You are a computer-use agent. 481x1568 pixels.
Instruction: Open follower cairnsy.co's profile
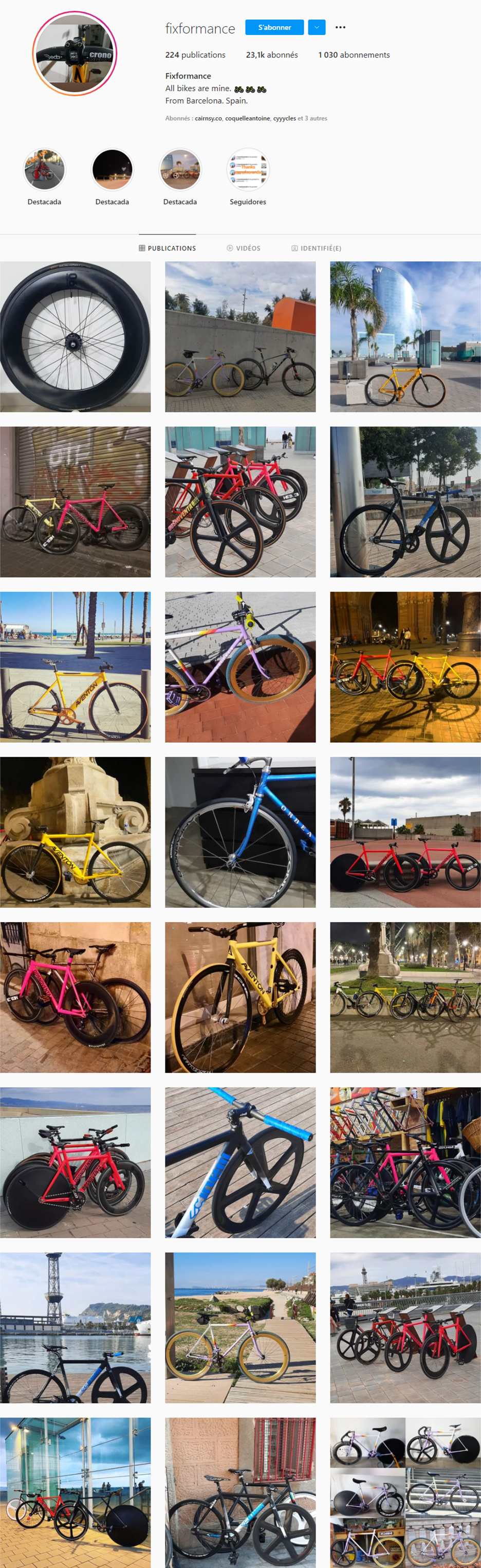coord(208,119)
